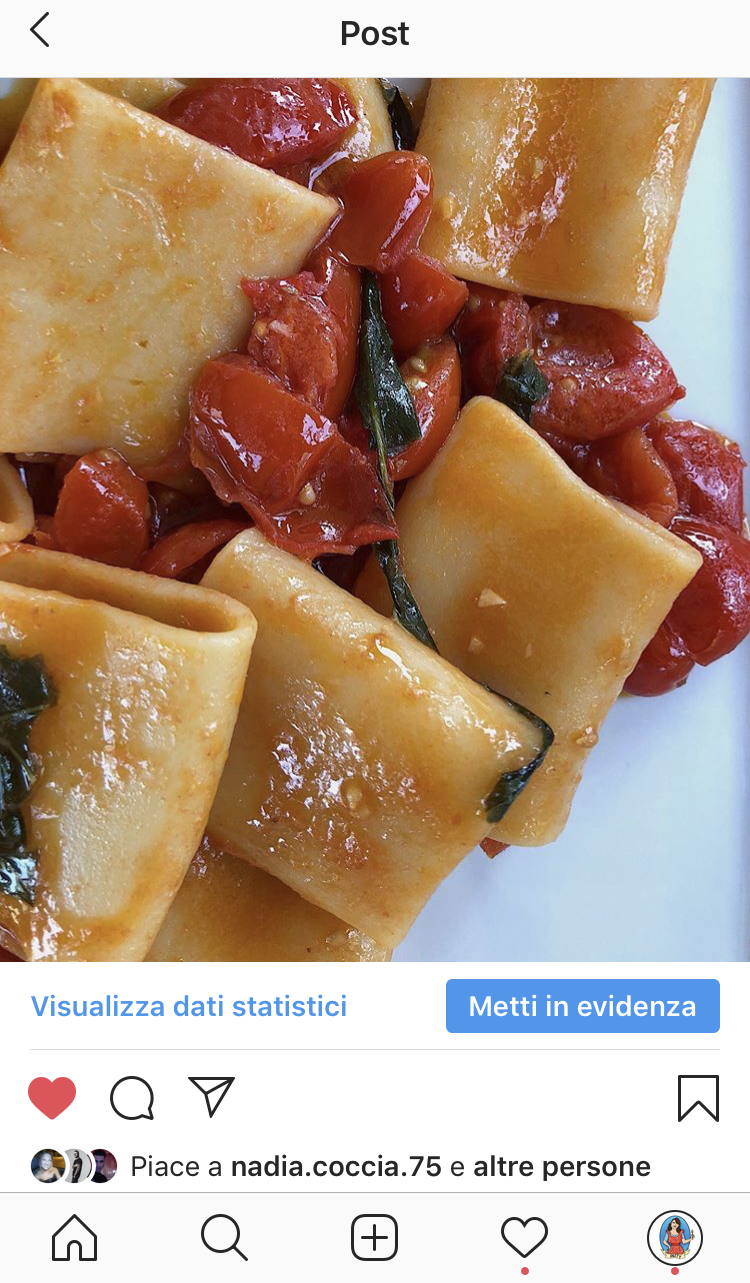
Task: Open the Search tab
Action: [x=224, y=1239]
